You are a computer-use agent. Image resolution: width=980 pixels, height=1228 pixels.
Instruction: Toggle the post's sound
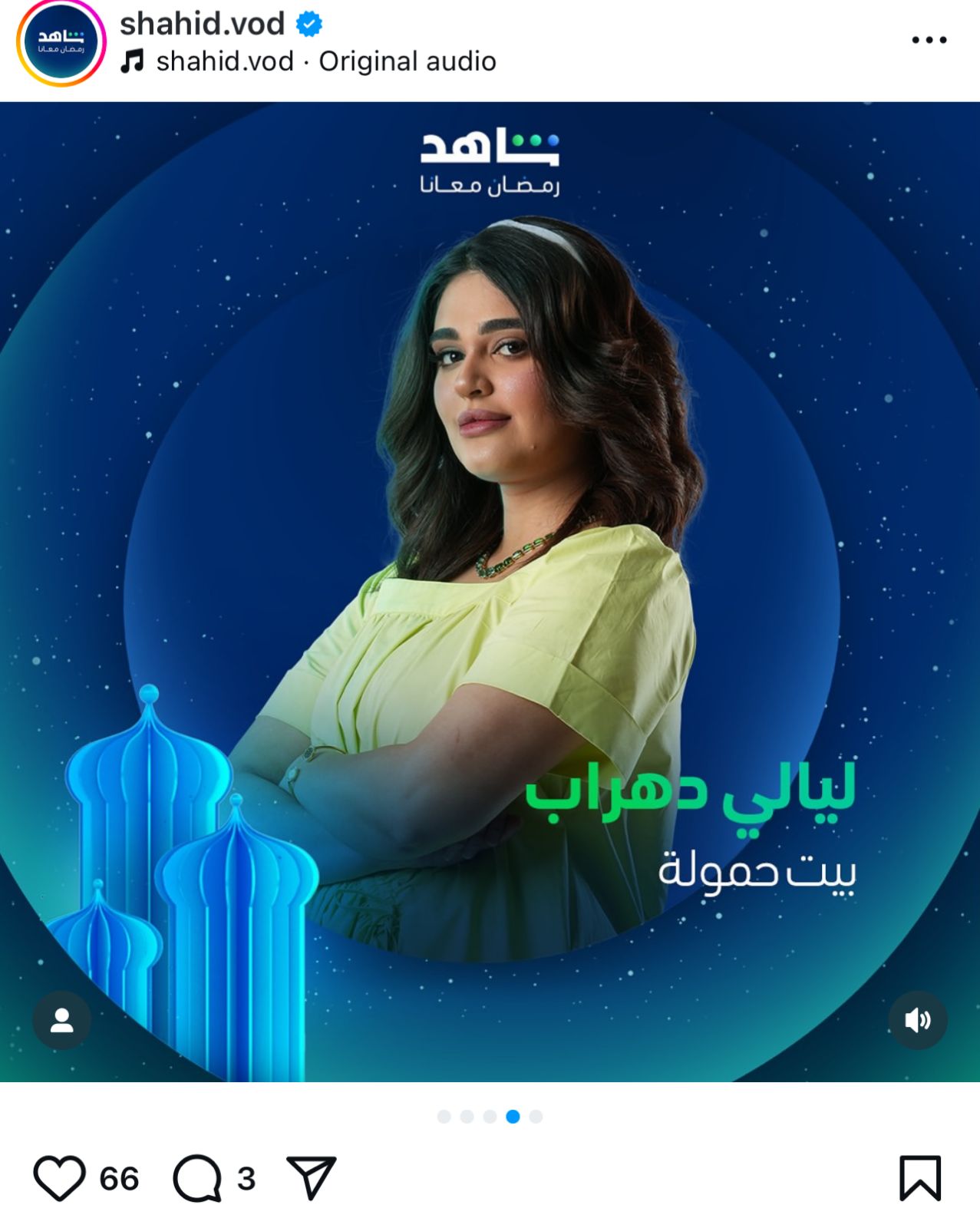coord(917,1020)
